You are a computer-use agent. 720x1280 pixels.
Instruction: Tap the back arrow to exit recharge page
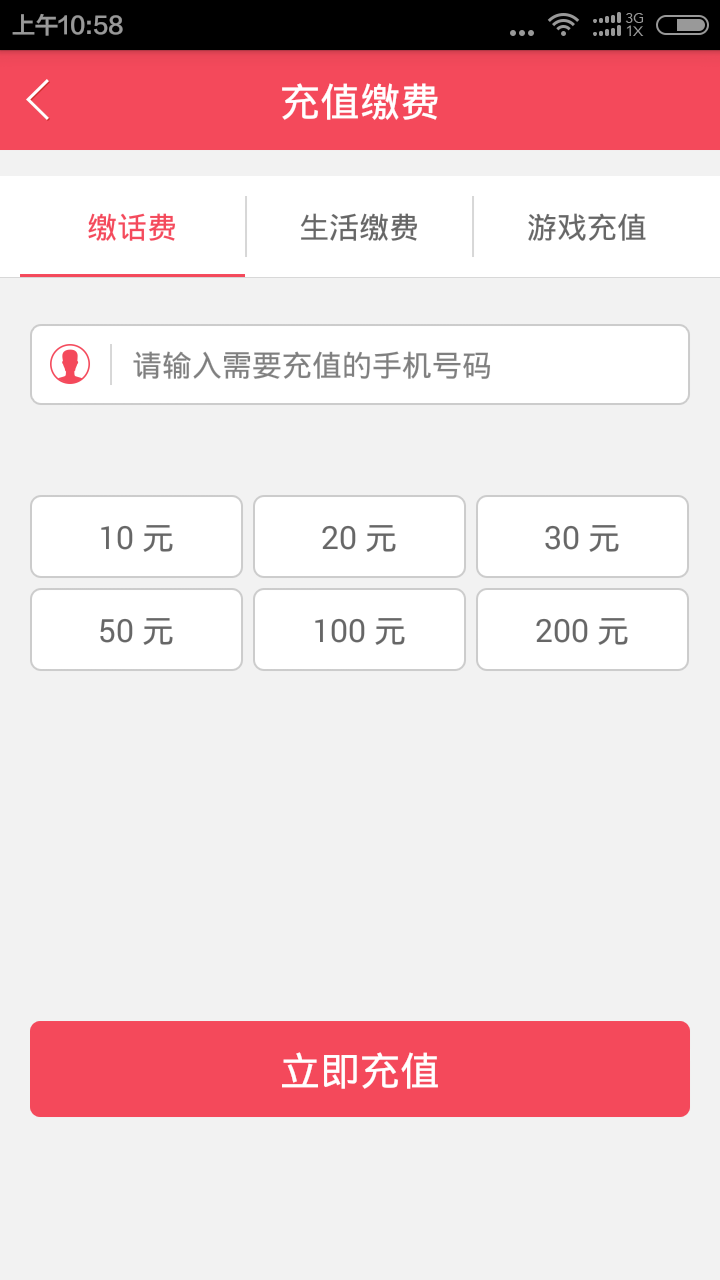(38, 100)
